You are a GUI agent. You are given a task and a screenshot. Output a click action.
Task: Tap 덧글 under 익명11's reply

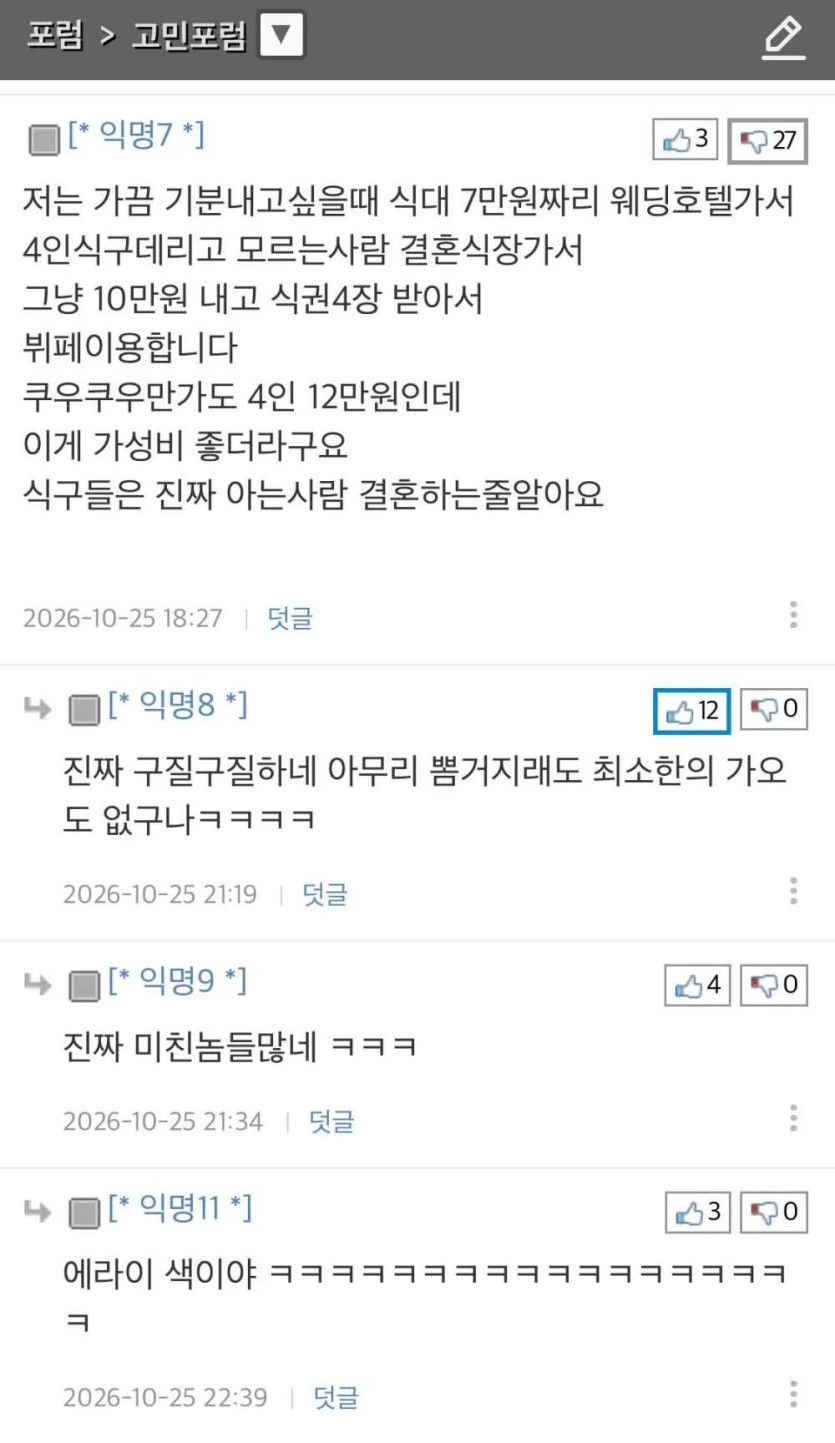(x=335, y=1397)
